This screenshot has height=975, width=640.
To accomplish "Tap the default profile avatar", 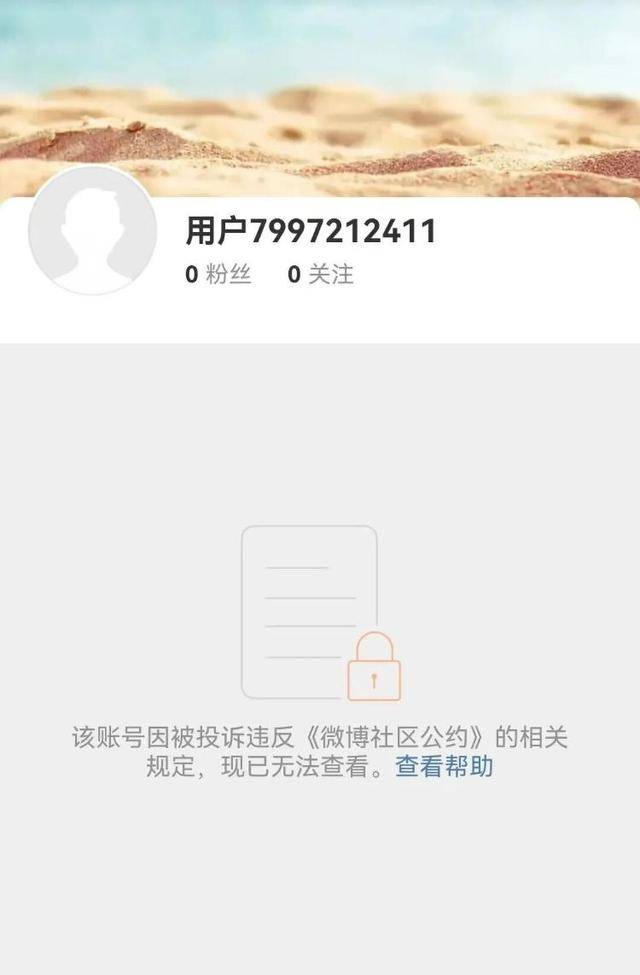I will [92, 230].
